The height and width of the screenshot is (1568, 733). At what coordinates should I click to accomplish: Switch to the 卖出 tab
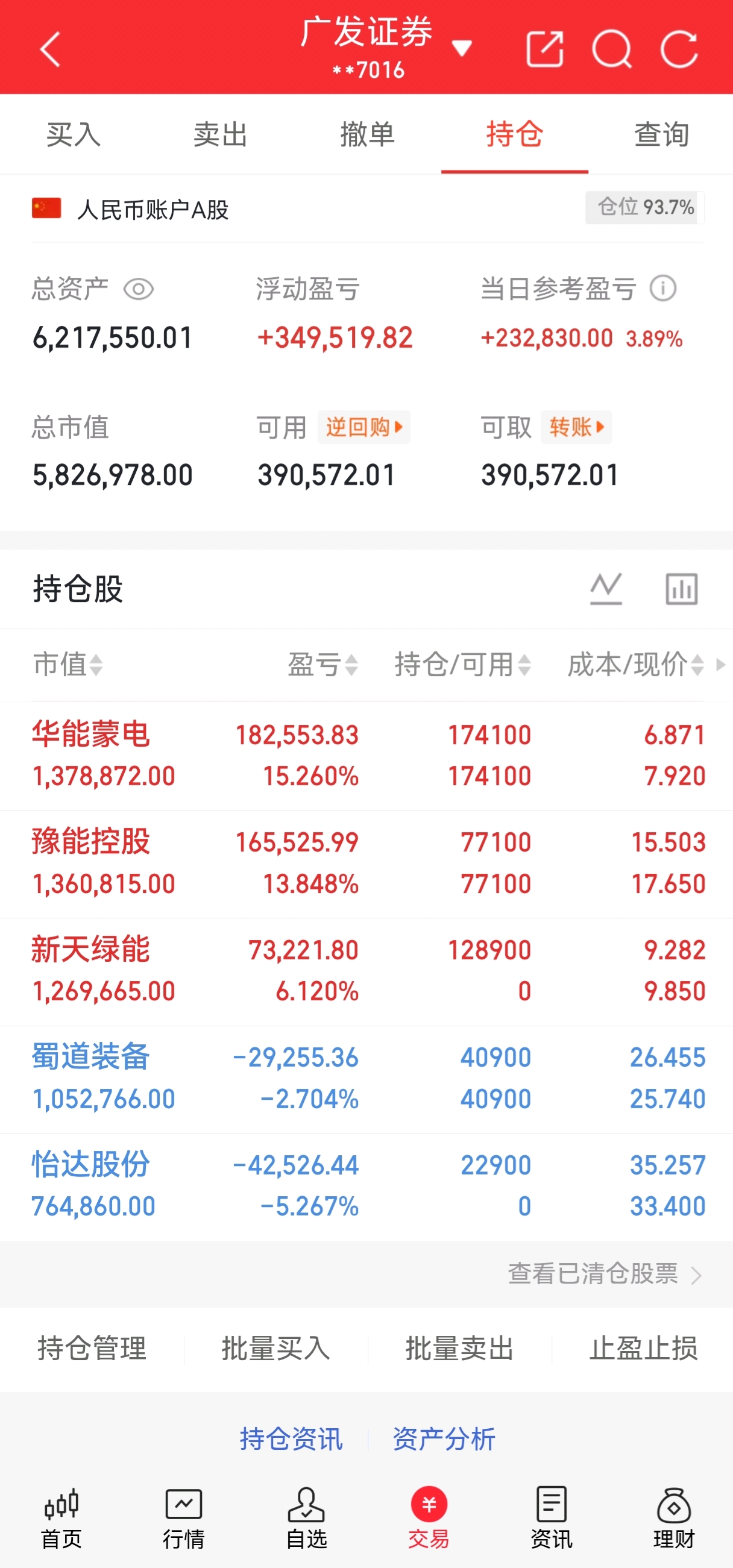coord(221,134)
